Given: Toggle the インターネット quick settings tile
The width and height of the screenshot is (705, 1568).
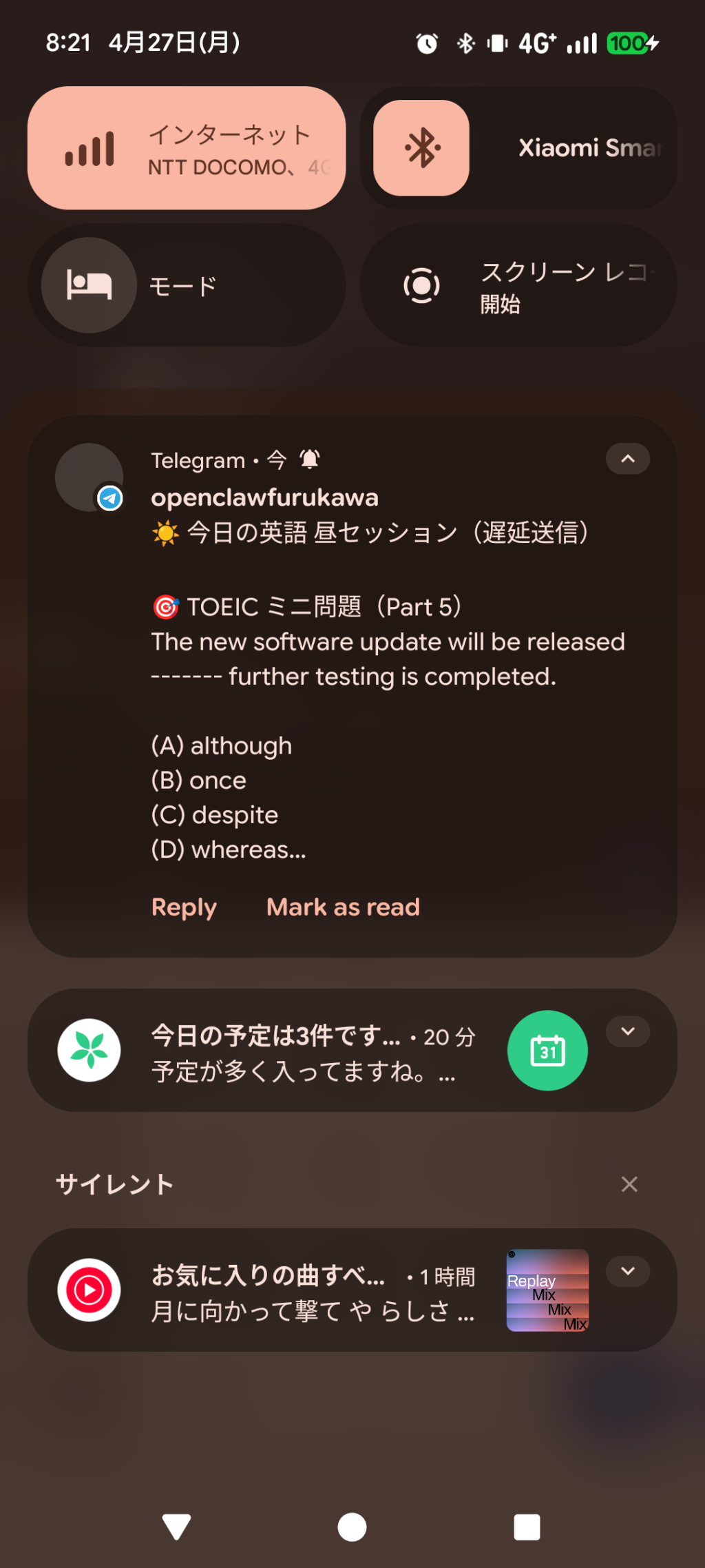Looking at the screenshot, I should click(x=186, y=148).
